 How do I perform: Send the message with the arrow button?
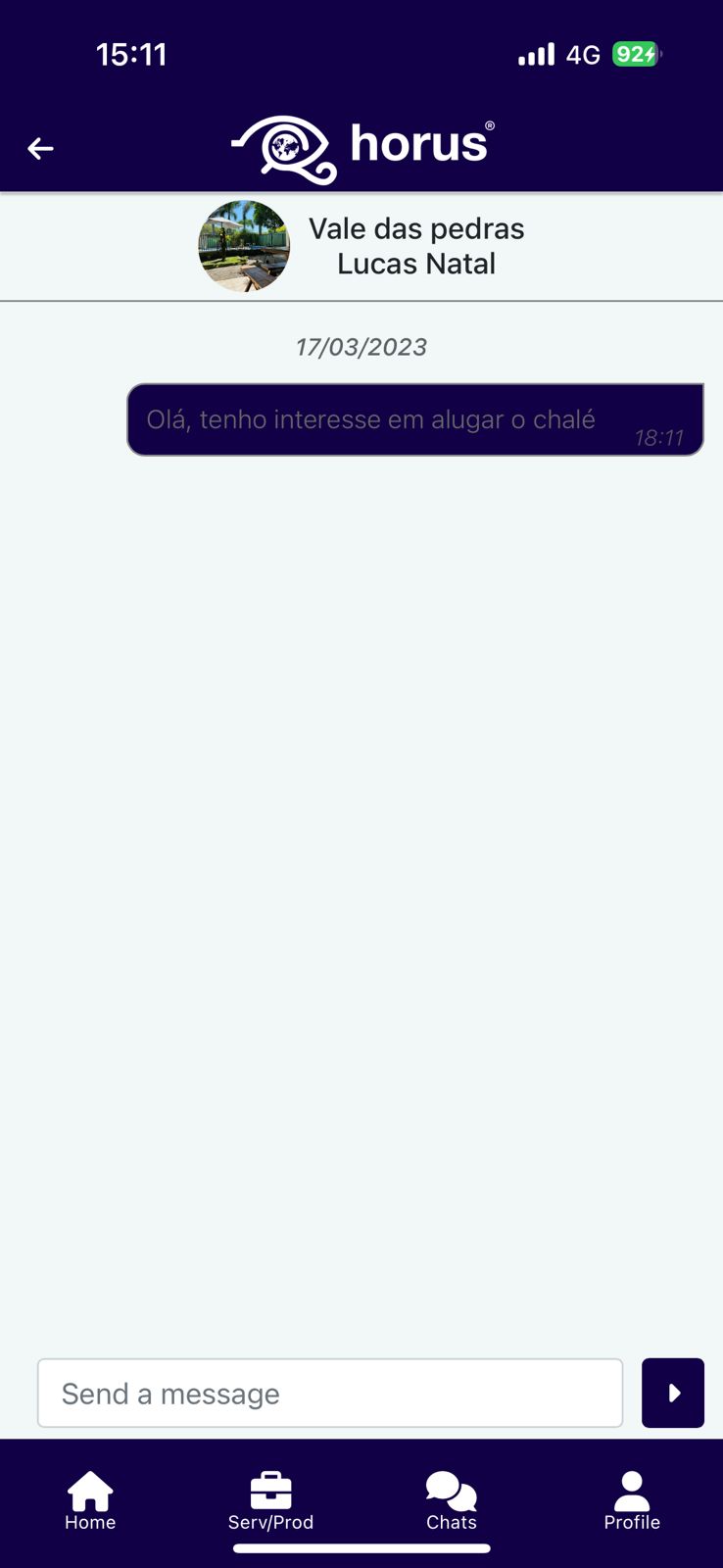point(673,1393)
